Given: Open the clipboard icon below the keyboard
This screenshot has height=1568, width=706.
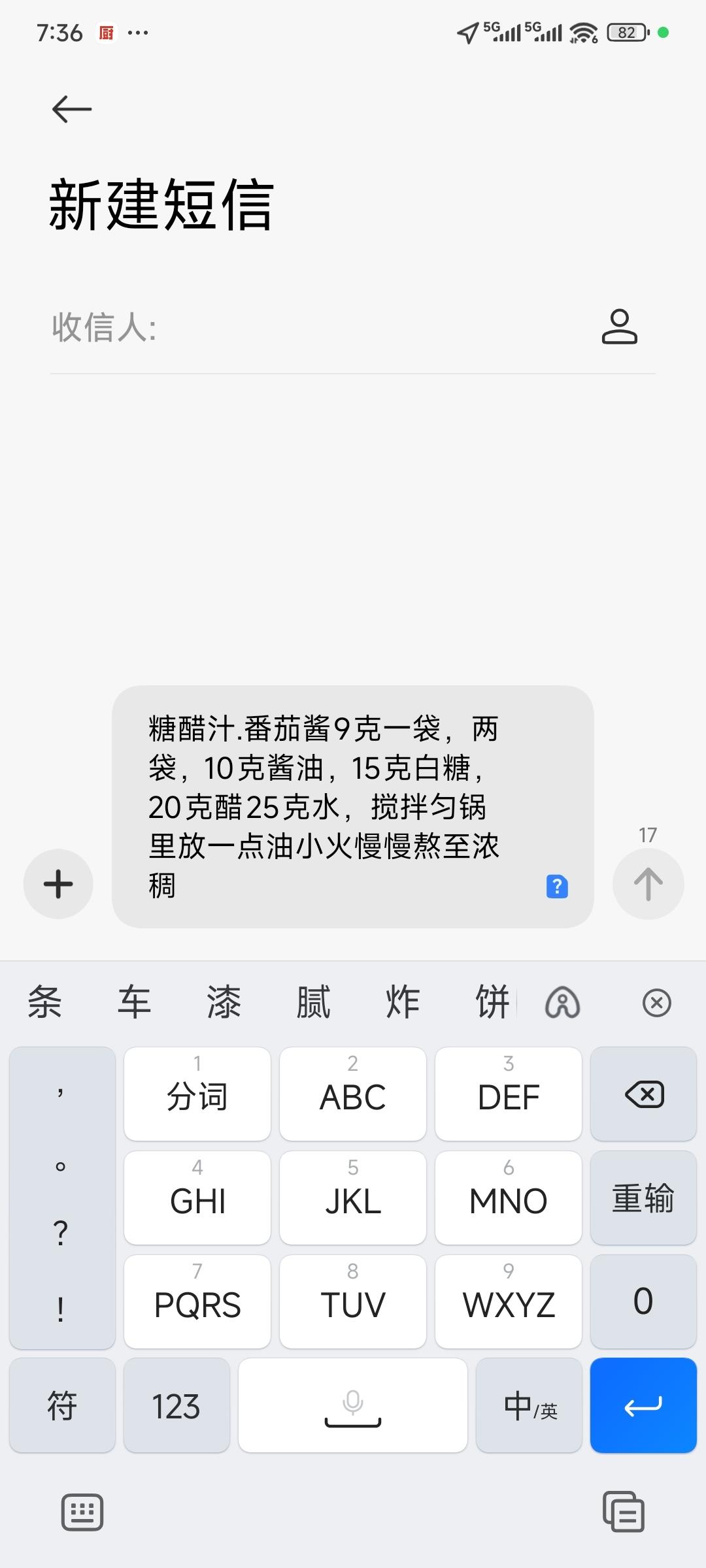Looking at the screenshot, I should pos(623,1512).
